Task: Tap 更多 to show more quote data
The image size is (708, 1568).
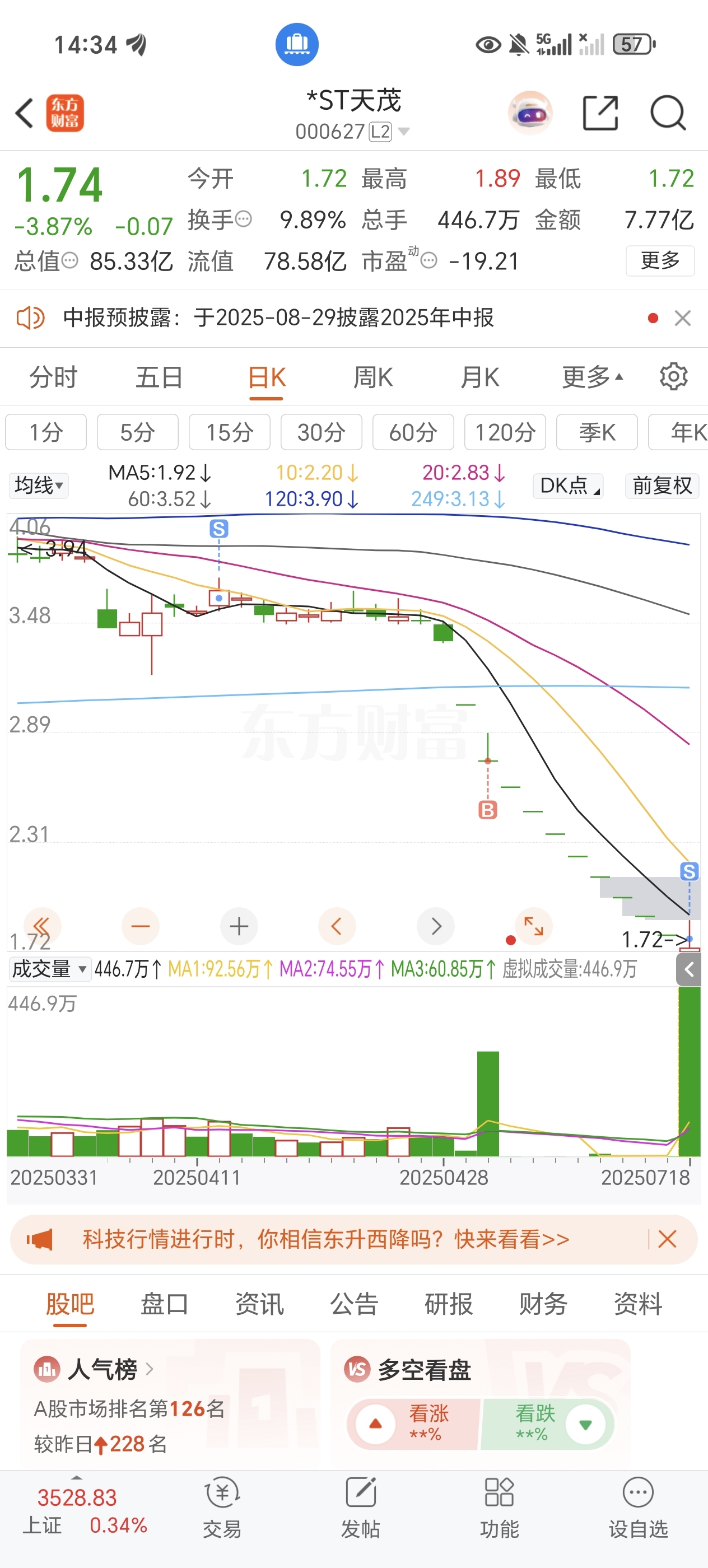Action: coord(660,260)
